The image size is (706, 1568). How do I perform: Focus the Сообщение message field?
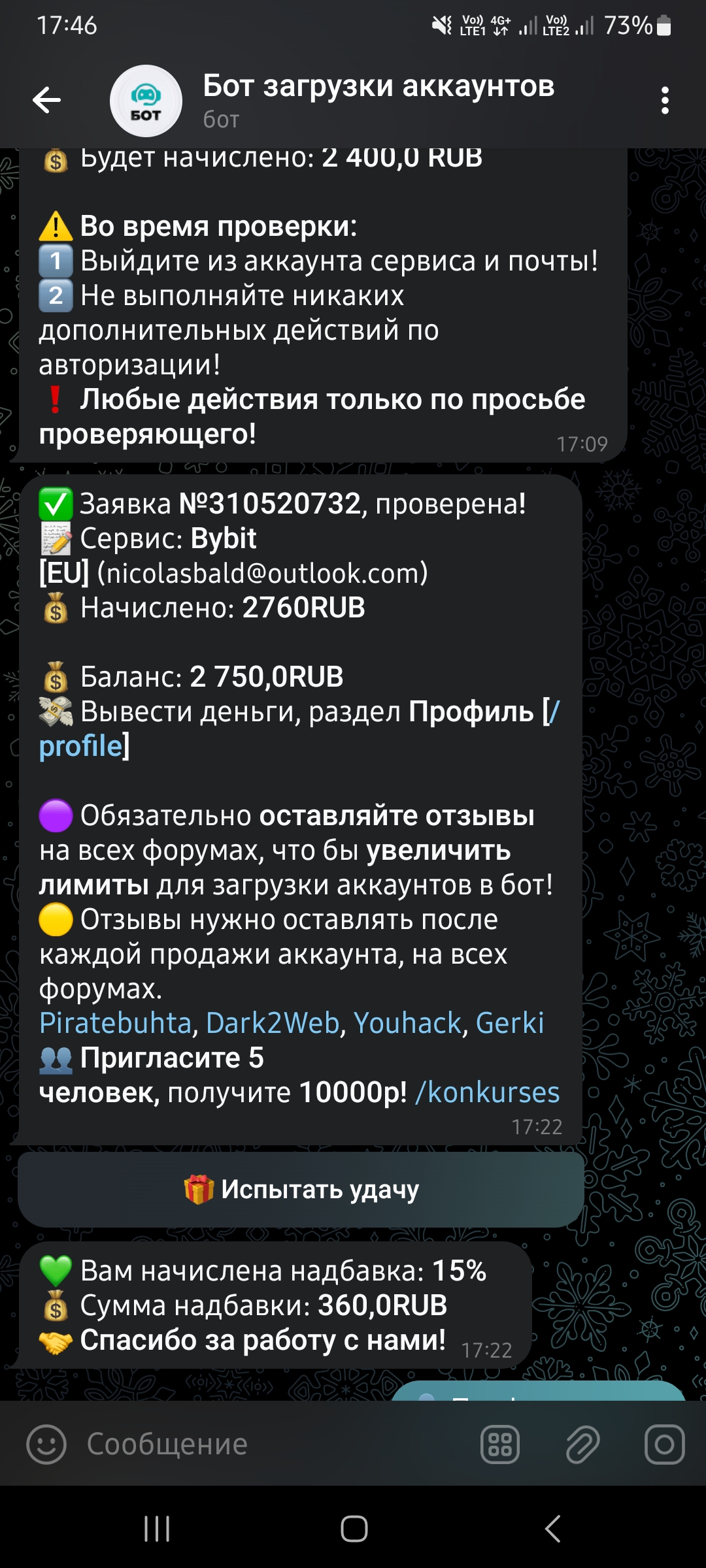[261, 1445]
